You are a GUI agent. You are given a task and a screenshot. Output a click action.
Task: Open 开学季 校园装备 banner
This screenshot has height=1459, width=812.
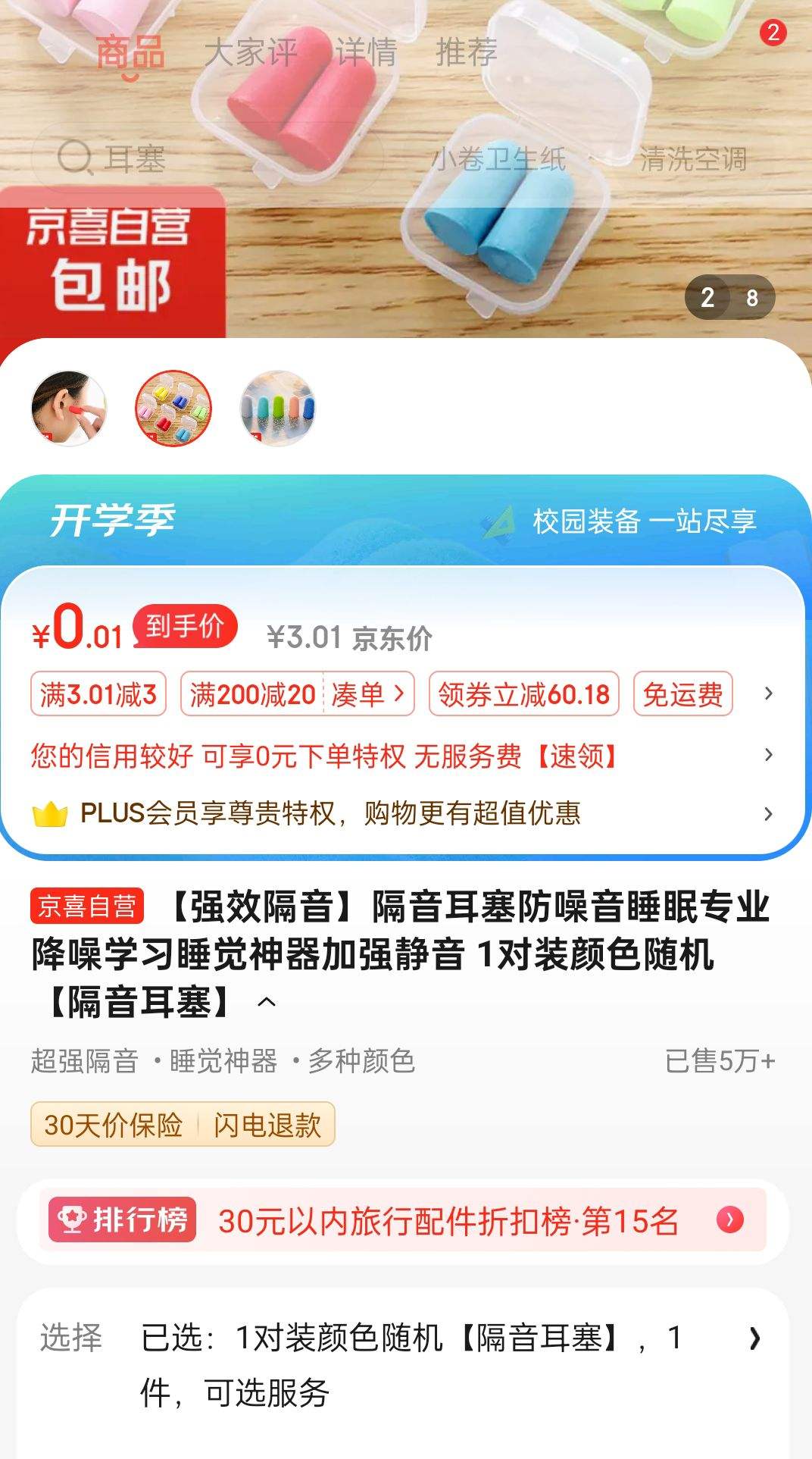coord(406,521)
